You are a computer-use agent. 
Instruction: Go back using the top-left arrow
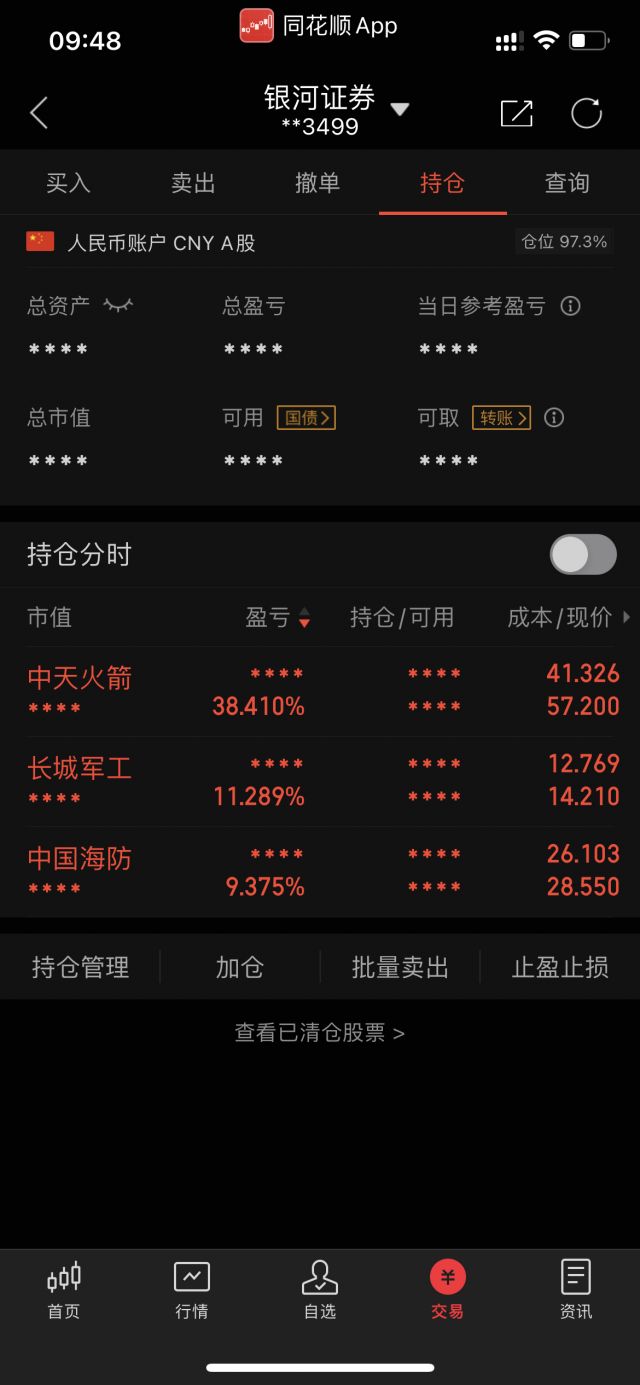(x=39, y=113)
